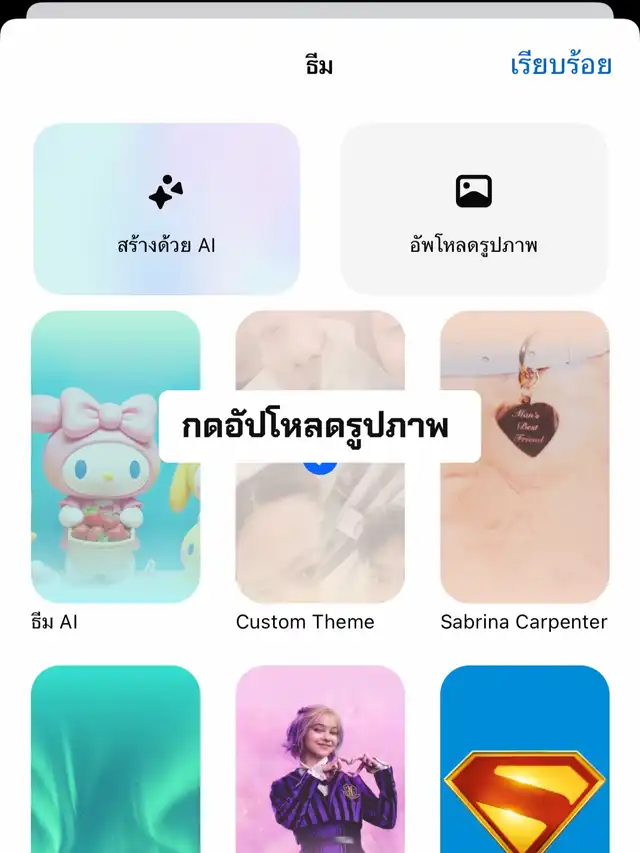The height and width of the screenshot is (853, 640).
Task: Tap เรียบร้อย to finish choosing theme
Action: pos(560,66)
